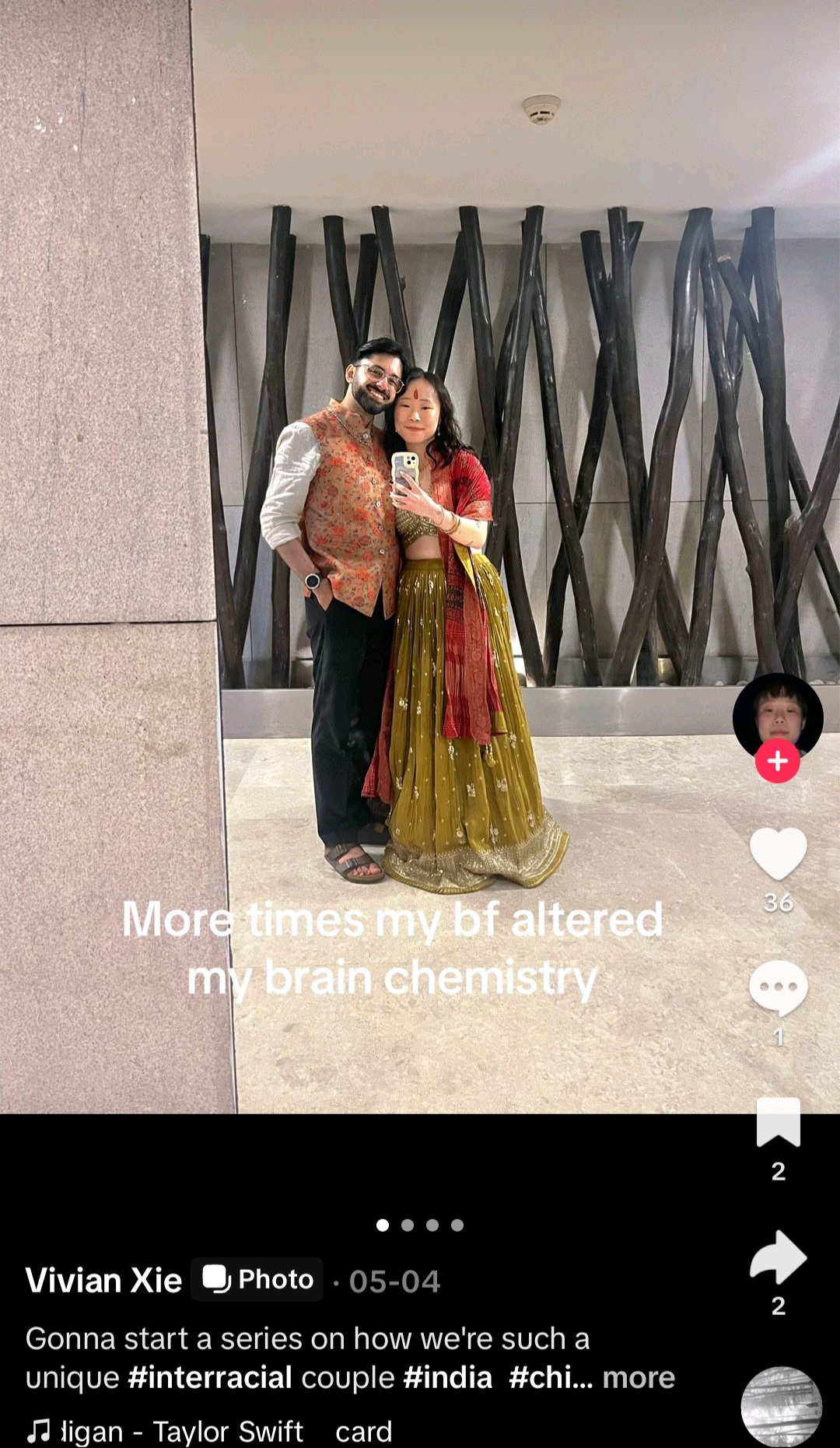The image size is (840, 1448).
Task: Like this photo post
Action: 778,854
